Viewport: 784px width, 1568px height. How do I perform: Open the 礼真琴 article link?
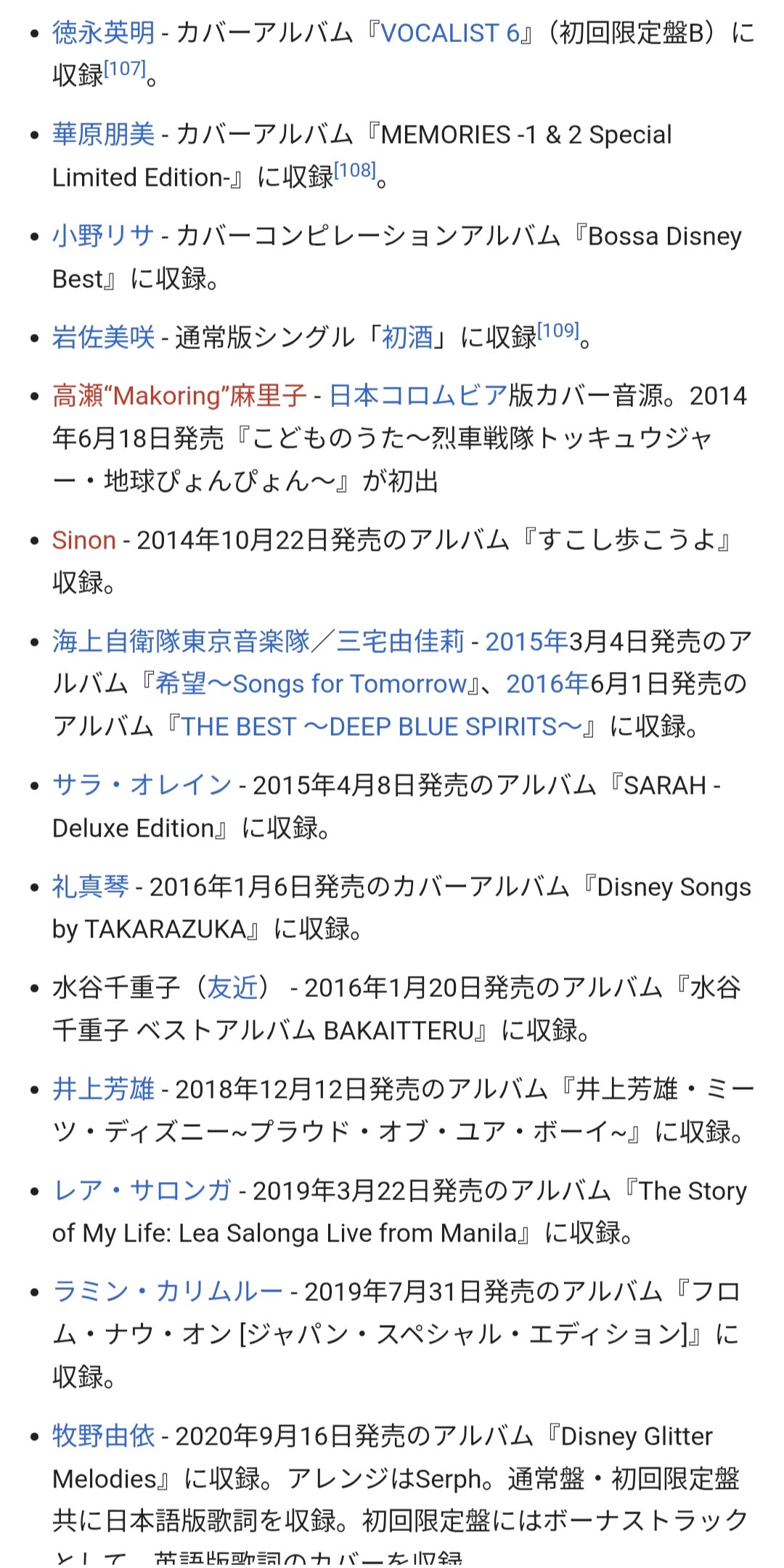(90, 887)
